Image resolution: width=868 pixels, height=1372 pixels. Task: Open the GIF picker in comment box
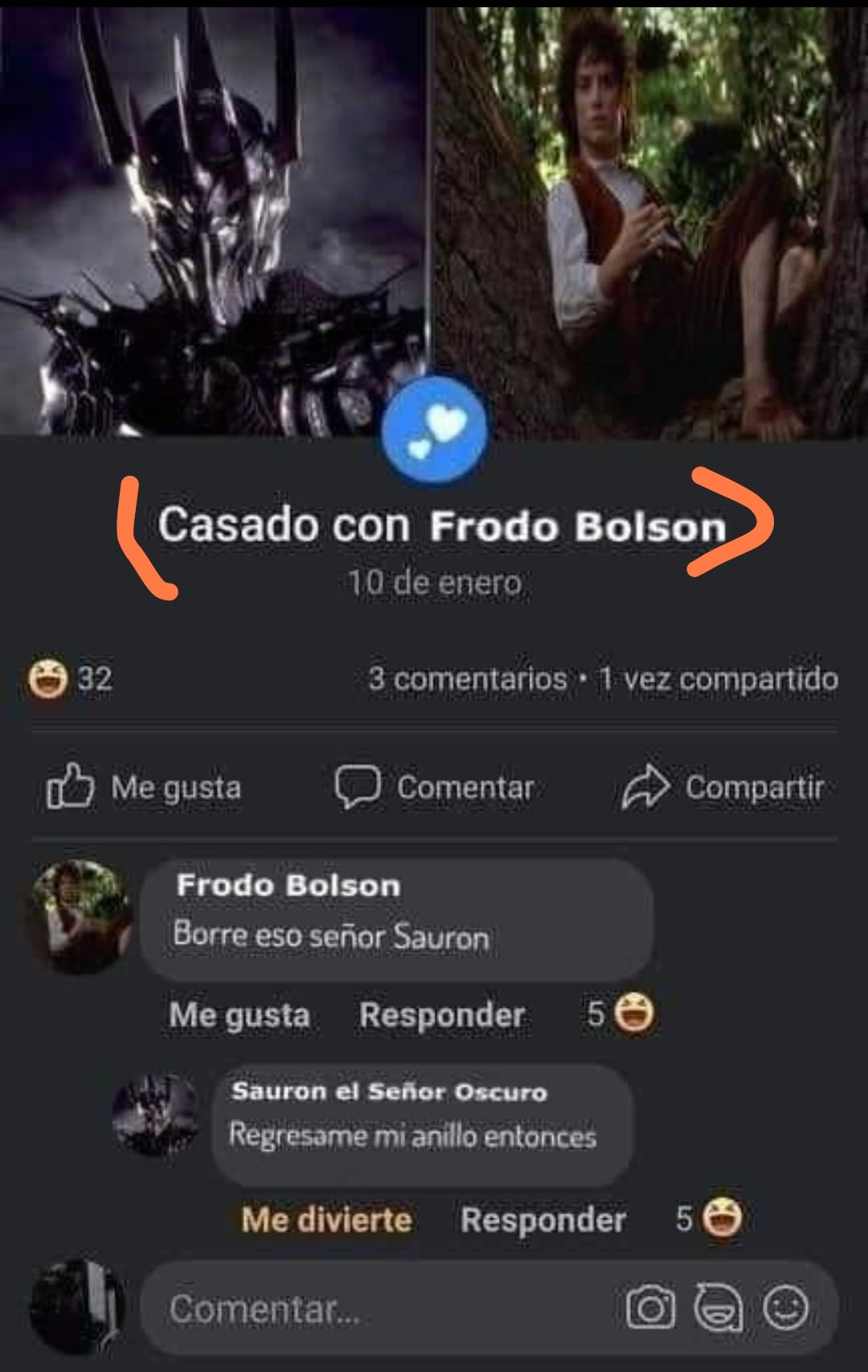click(x=718, y=1309)
